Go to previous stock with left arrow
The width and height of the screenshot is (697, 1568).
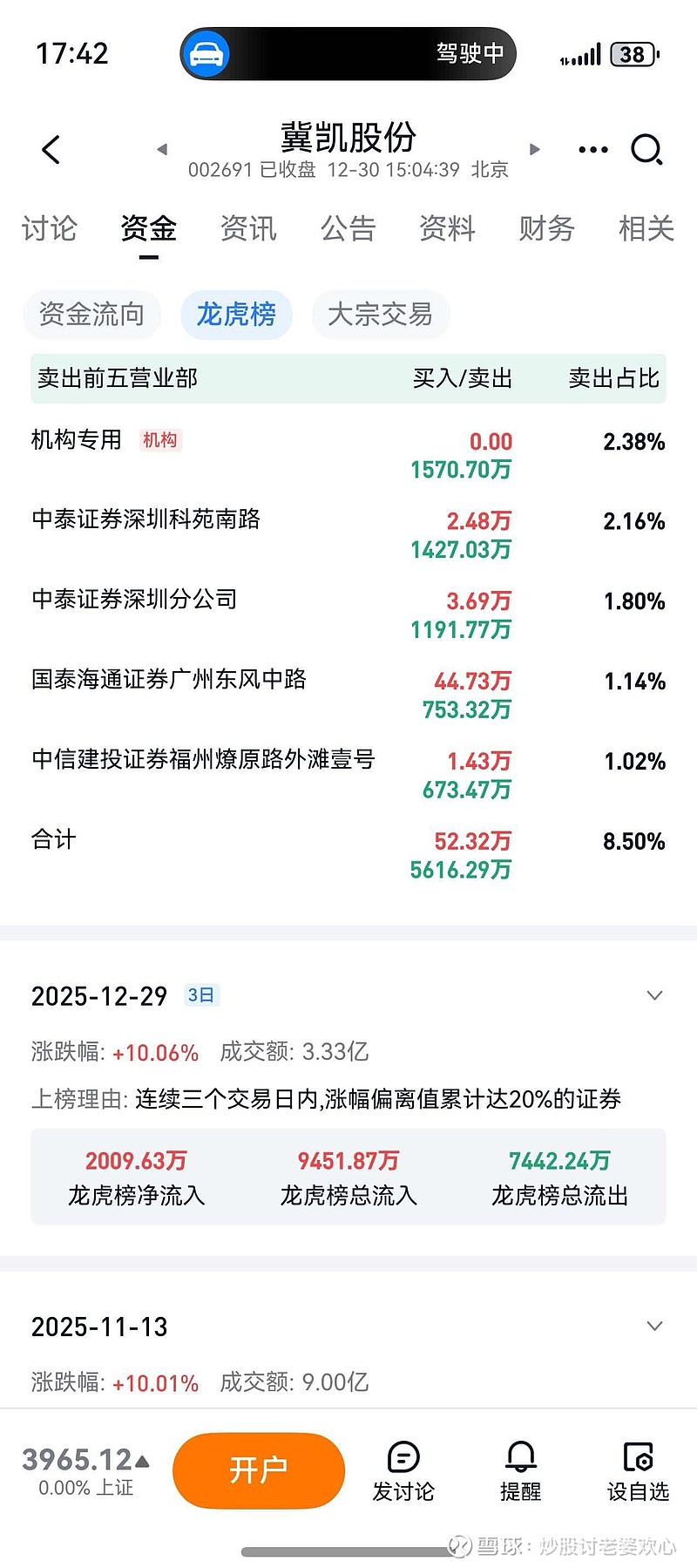click(162, 149)
